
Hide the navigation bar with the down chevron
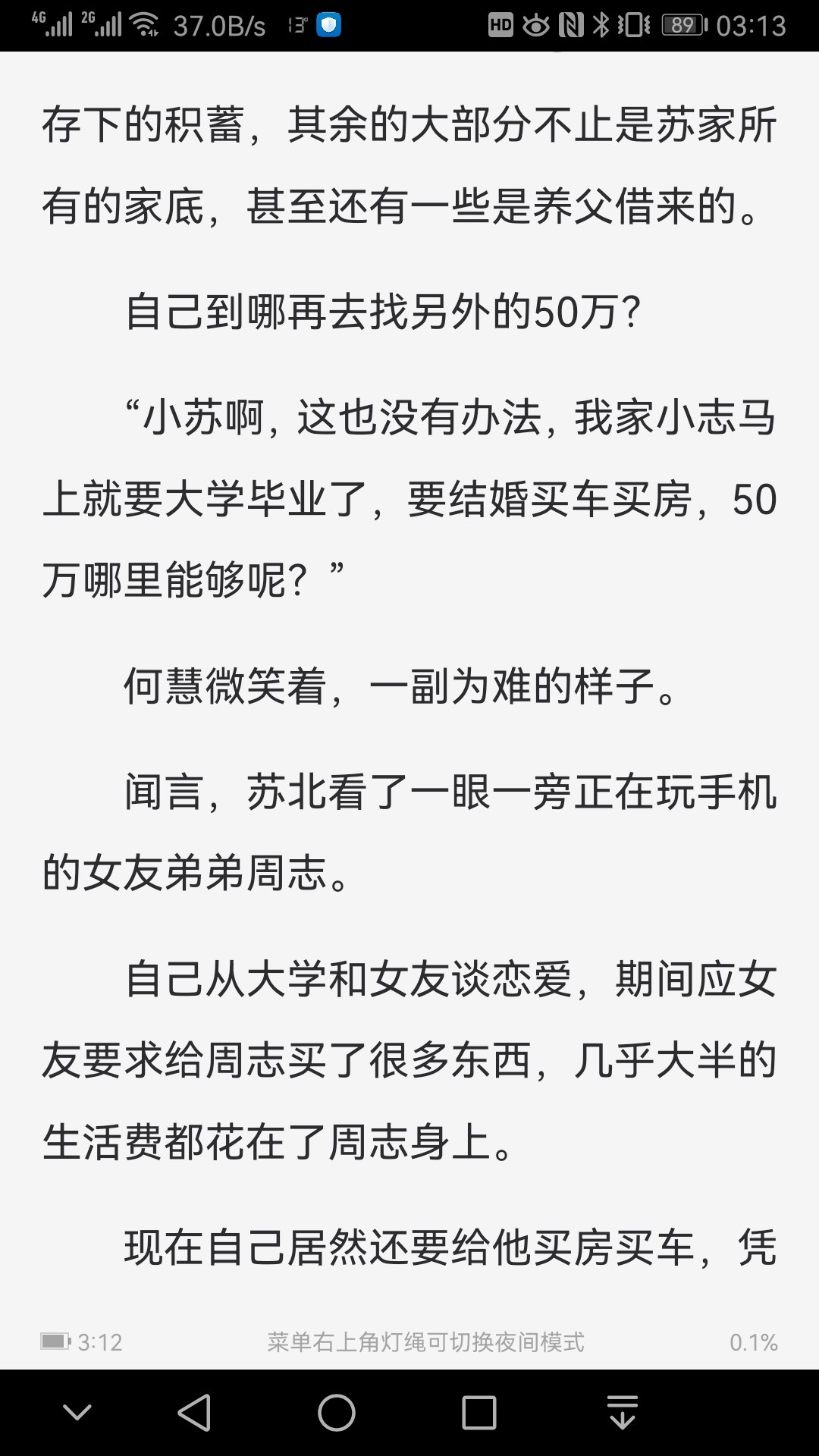77,1413
